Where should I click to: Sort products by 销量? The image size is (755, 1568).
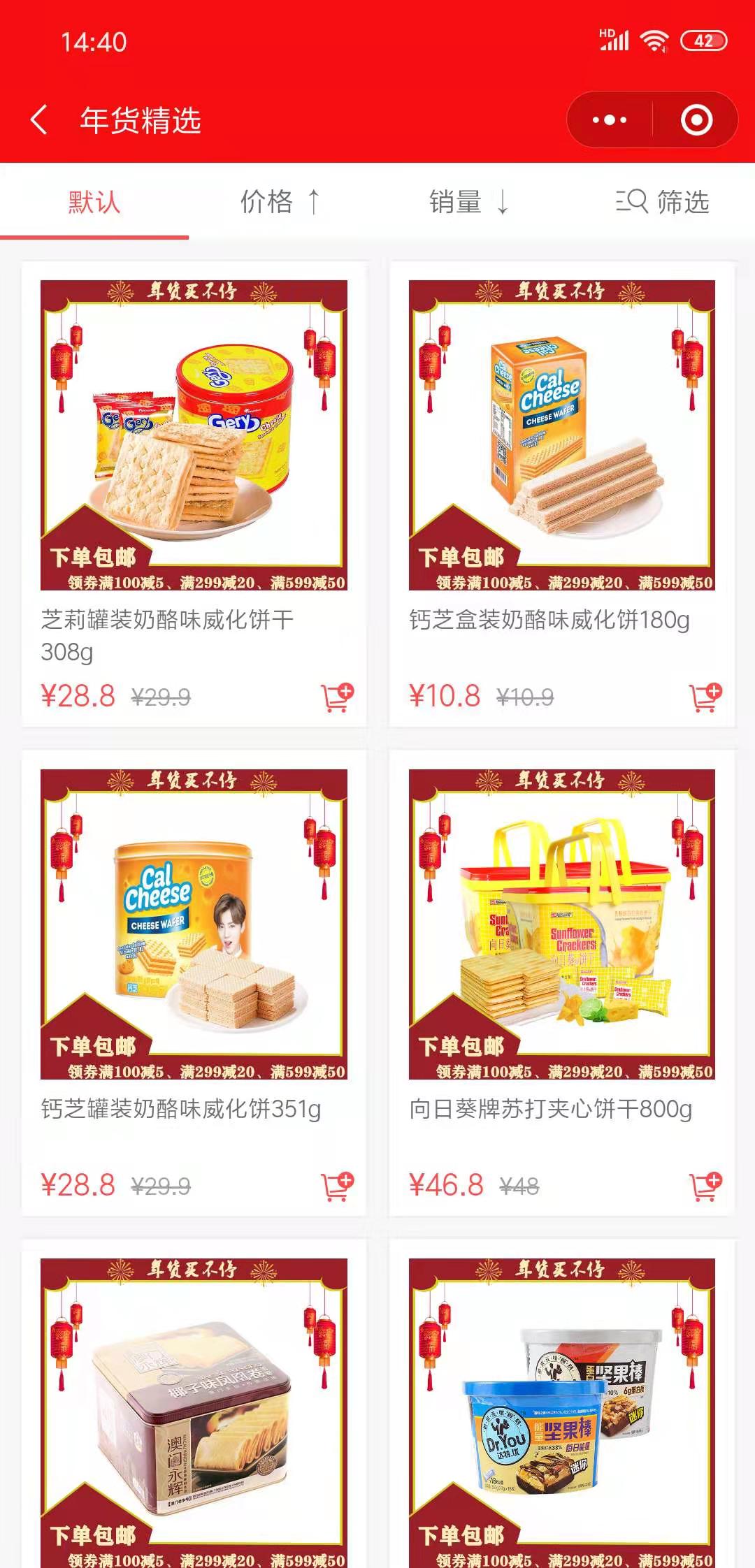pos(468,203)
